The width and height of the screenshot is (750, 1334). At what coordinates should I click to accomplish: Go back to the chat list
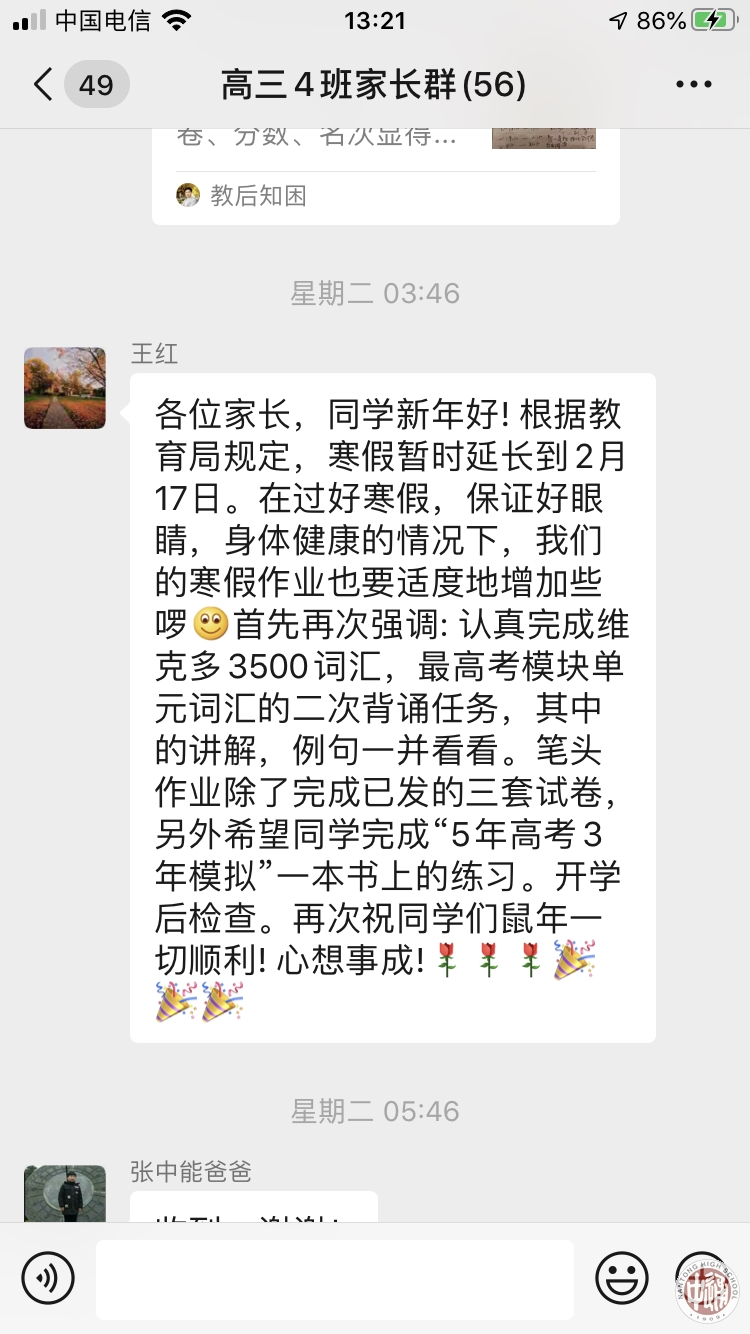pyautogui.click(x=42, y=85)
